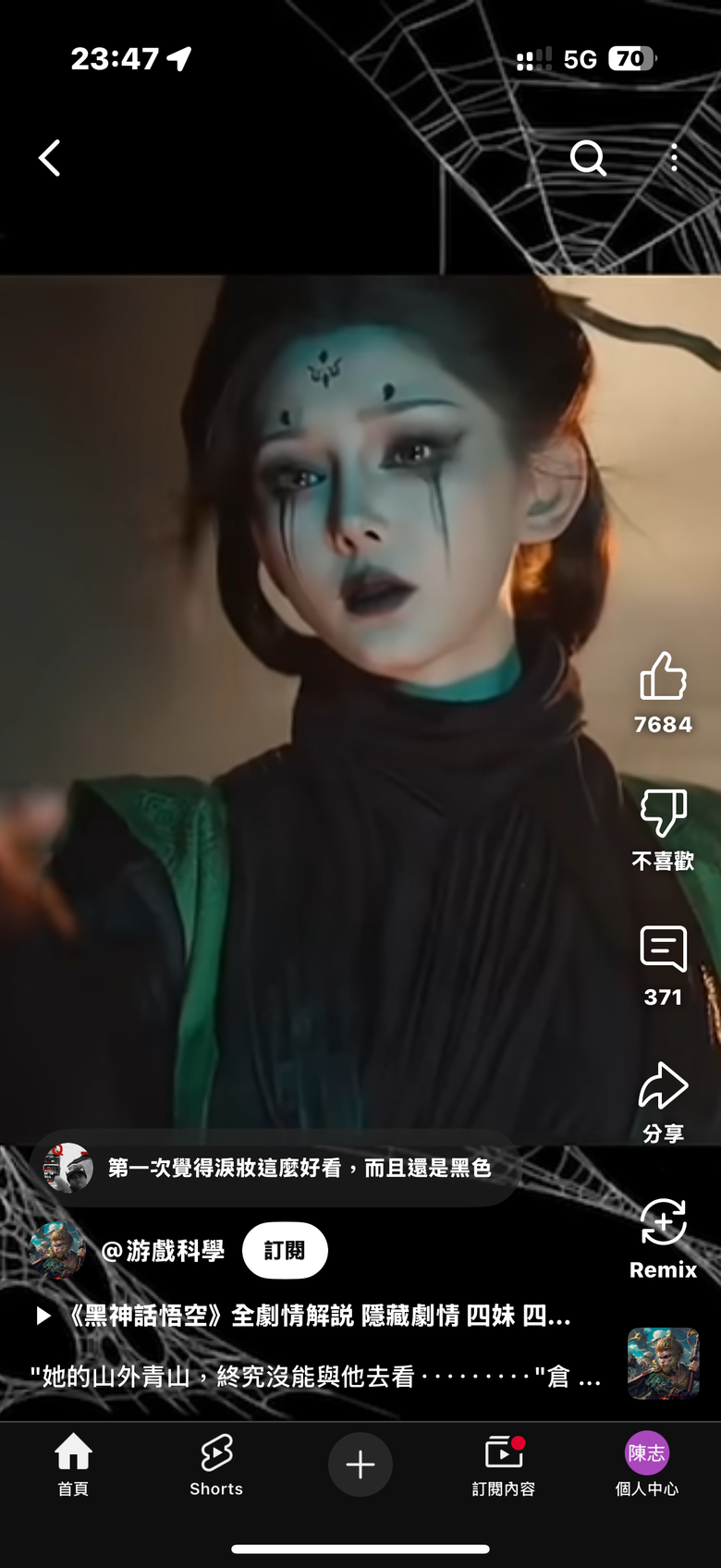Open the three-dot overflow menu
721x1568 pixels.
[674, 158]
